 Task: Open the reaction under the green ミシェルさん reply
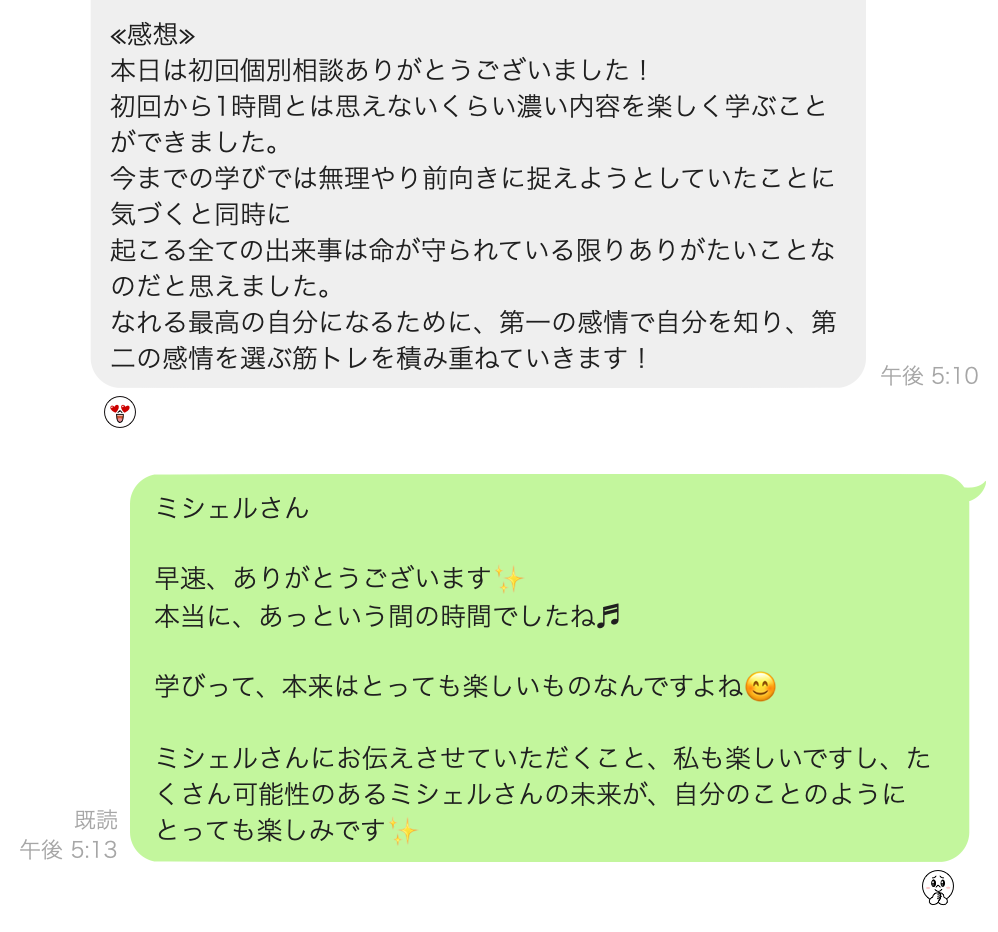click(x=937, y=887)
